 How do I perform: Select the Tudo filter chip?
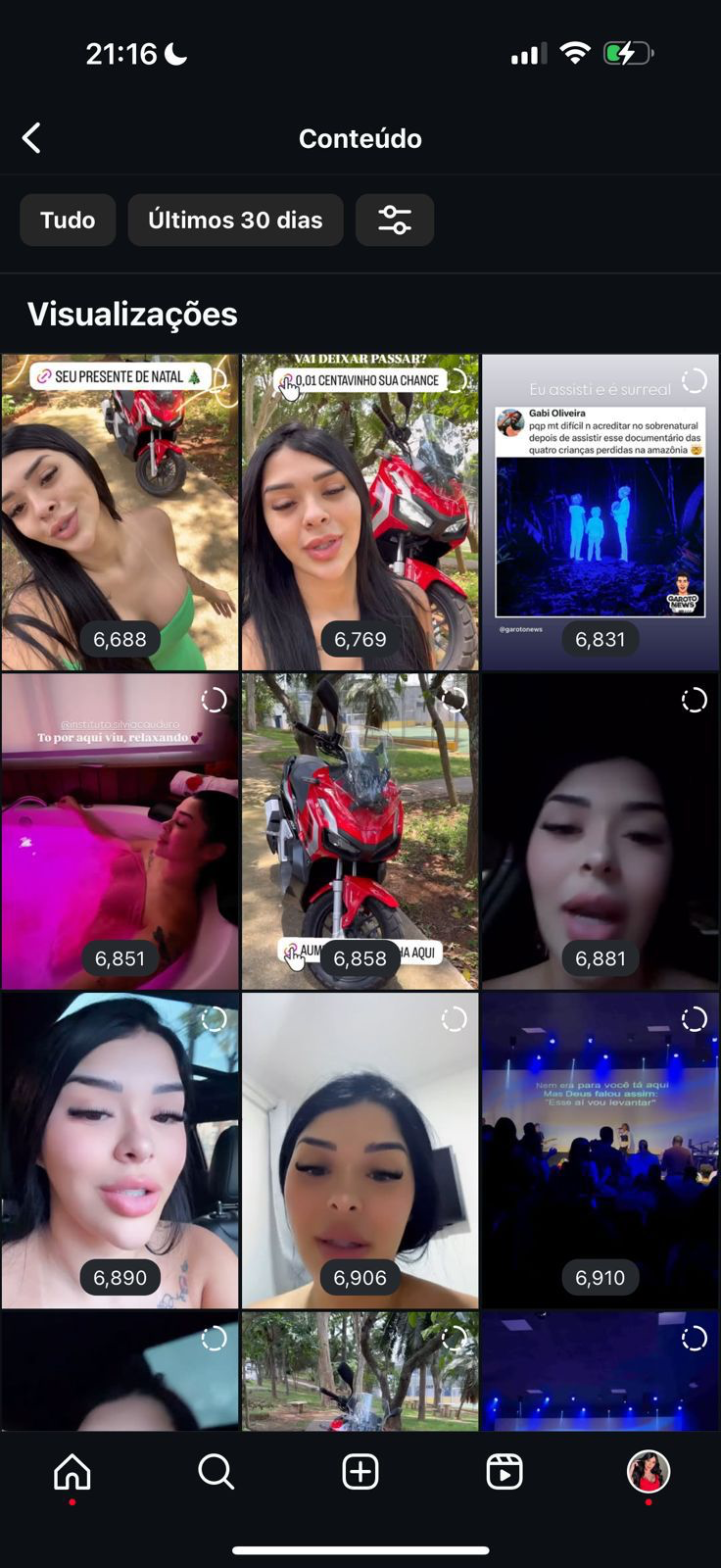(x=68, y=220)
